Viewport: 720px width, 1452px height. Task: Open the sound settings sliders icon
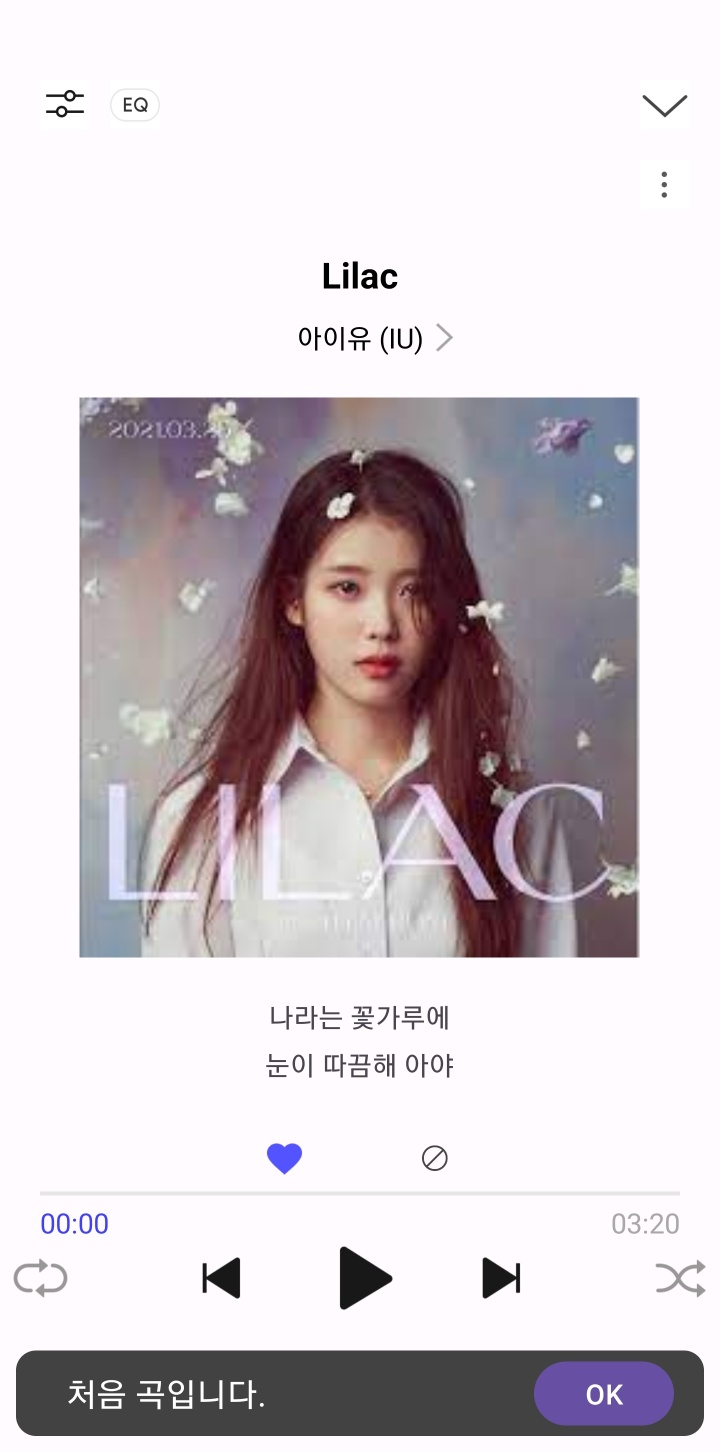tap(65, 104)
